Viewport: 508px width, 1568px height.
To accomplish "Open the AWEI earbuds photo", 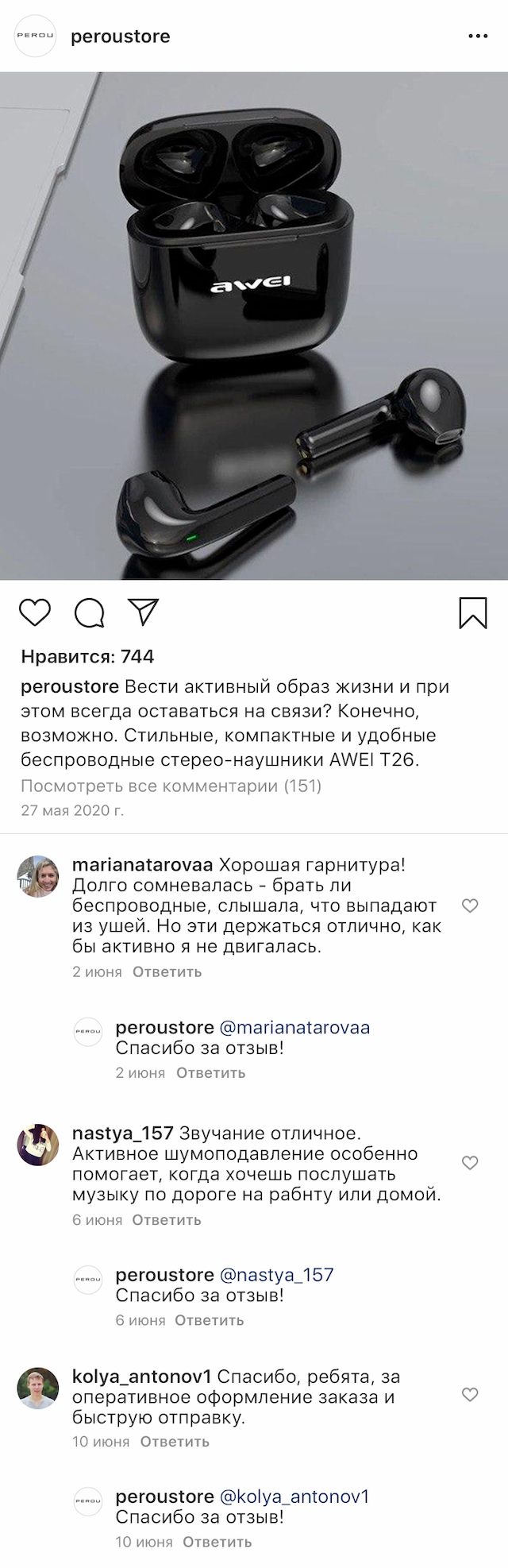I will [254, 326].
